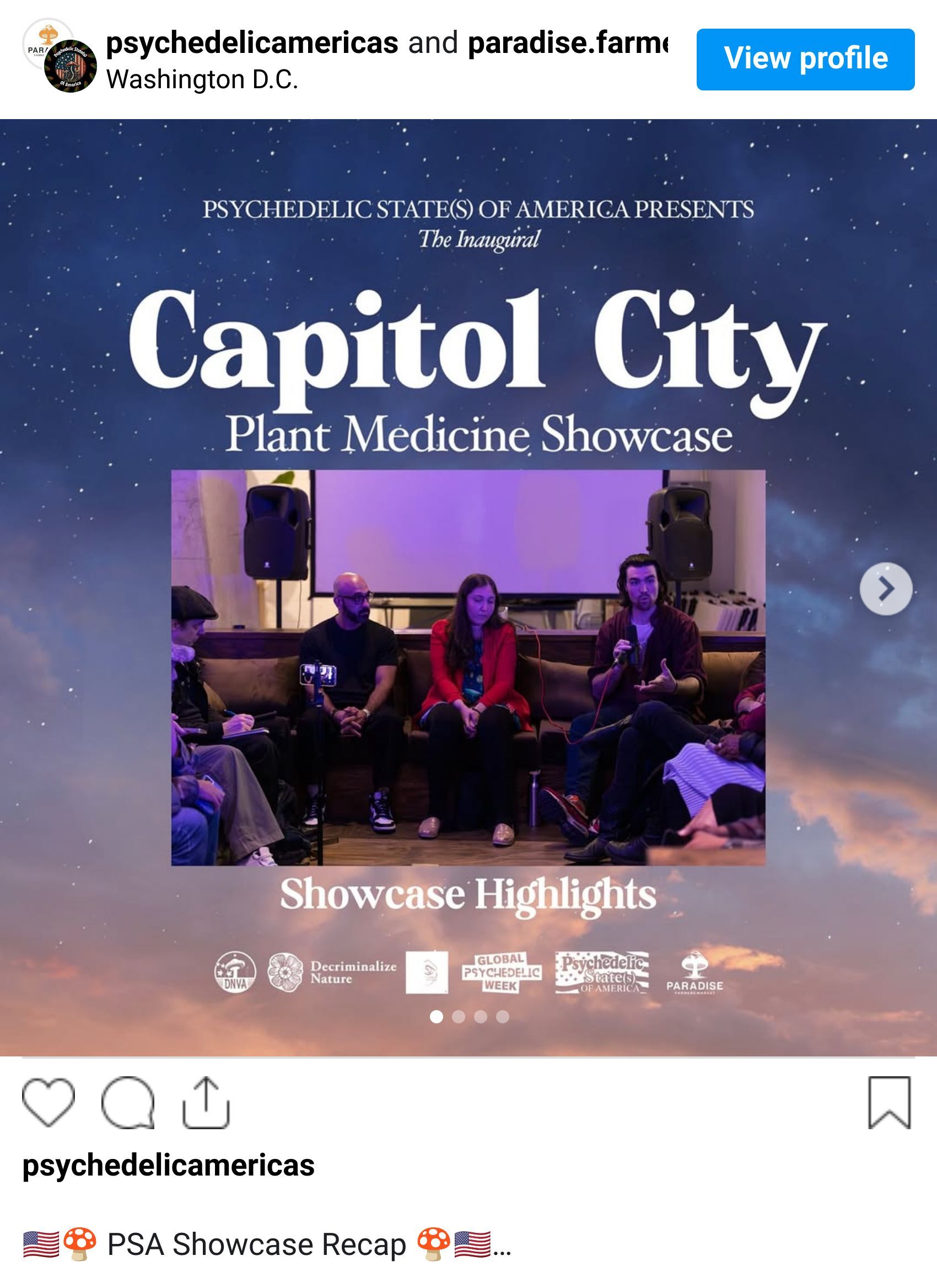Click the Washington D.C. location tag
This screenshot has width=937, height=1288.
pyautogui.click(x=202, y=79)
